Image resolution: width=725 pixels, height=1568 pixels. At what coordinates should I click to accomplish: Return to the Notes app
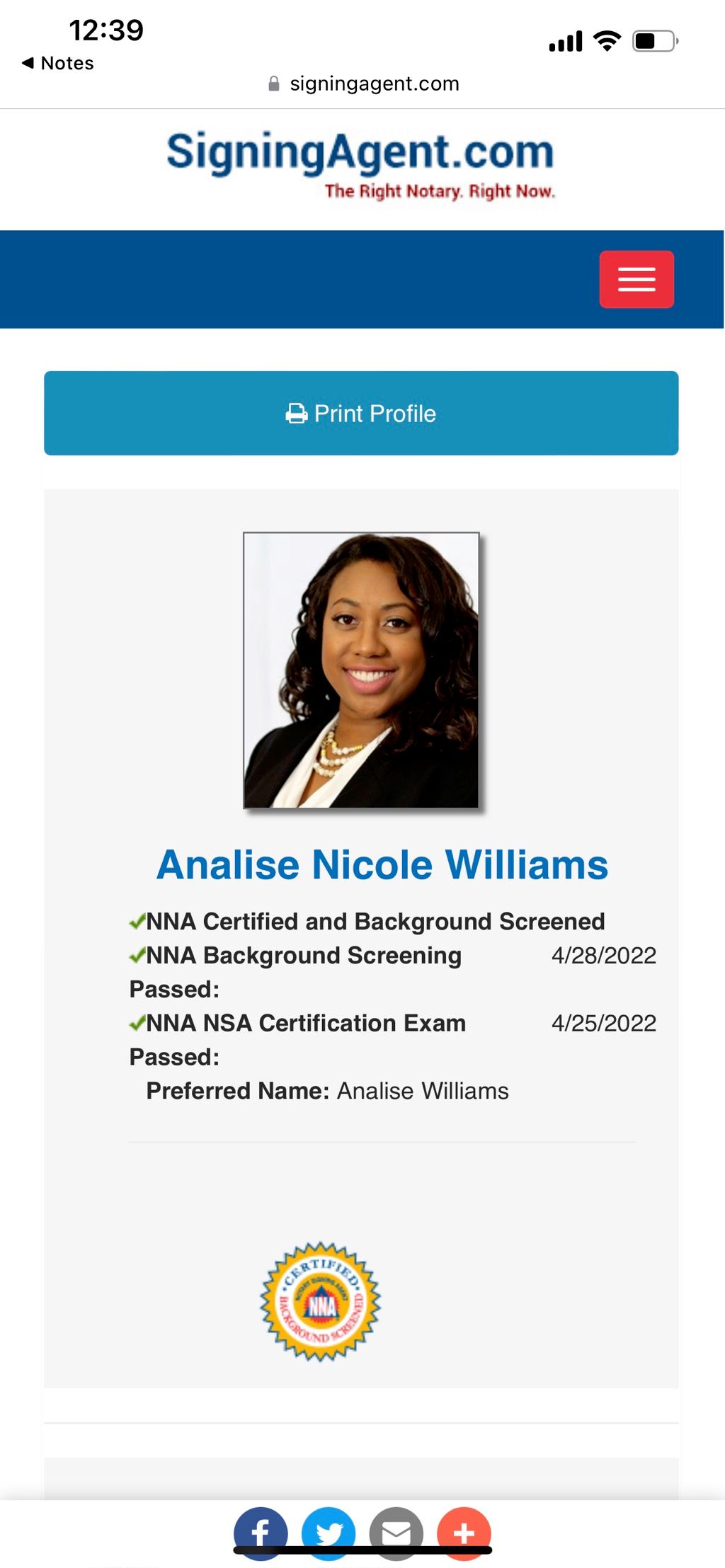point(58,63)
